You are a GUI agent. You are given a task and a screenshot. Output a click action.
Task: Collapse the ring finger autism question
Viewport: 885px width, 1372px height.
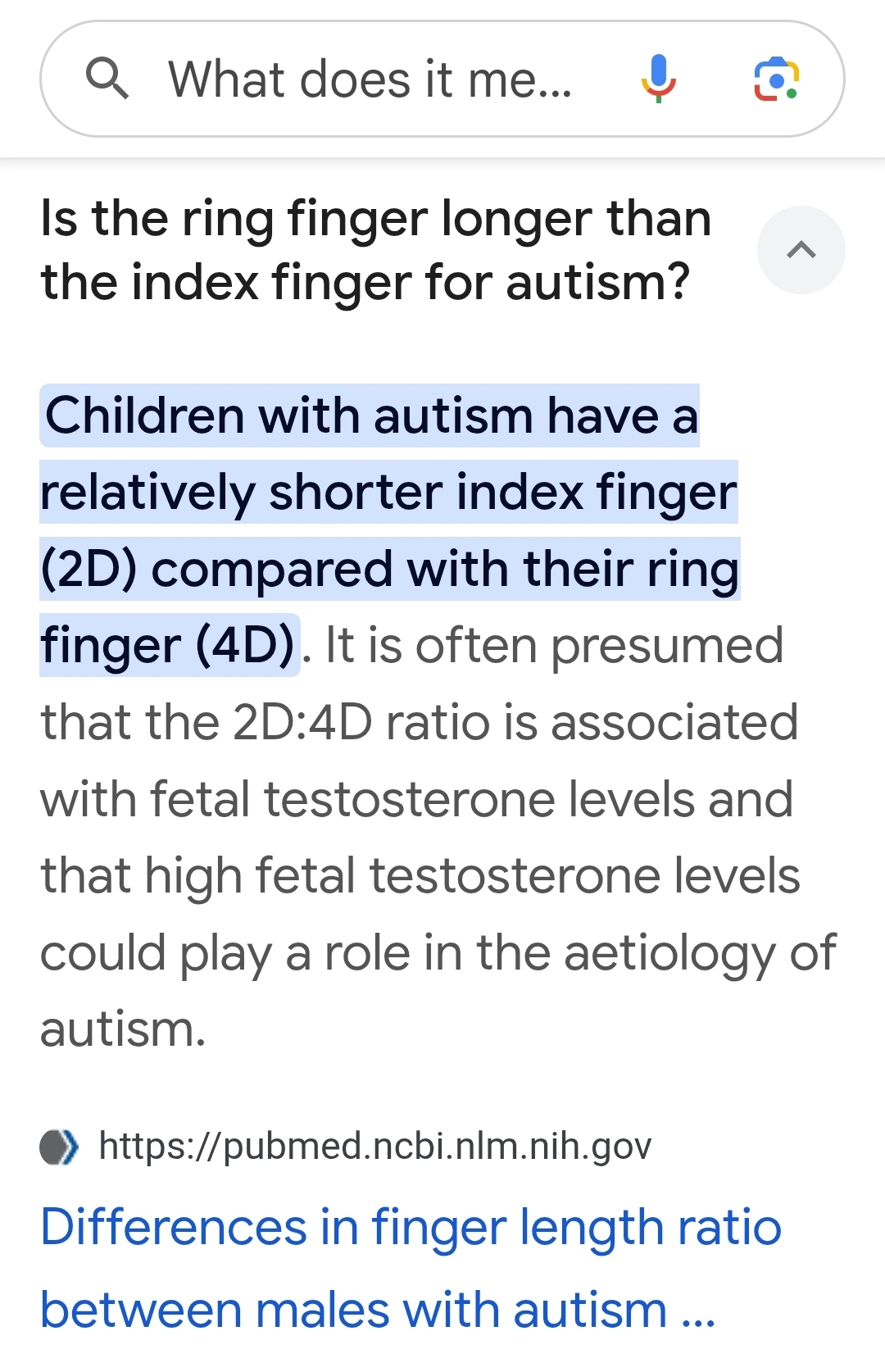(x=801, y=250)
